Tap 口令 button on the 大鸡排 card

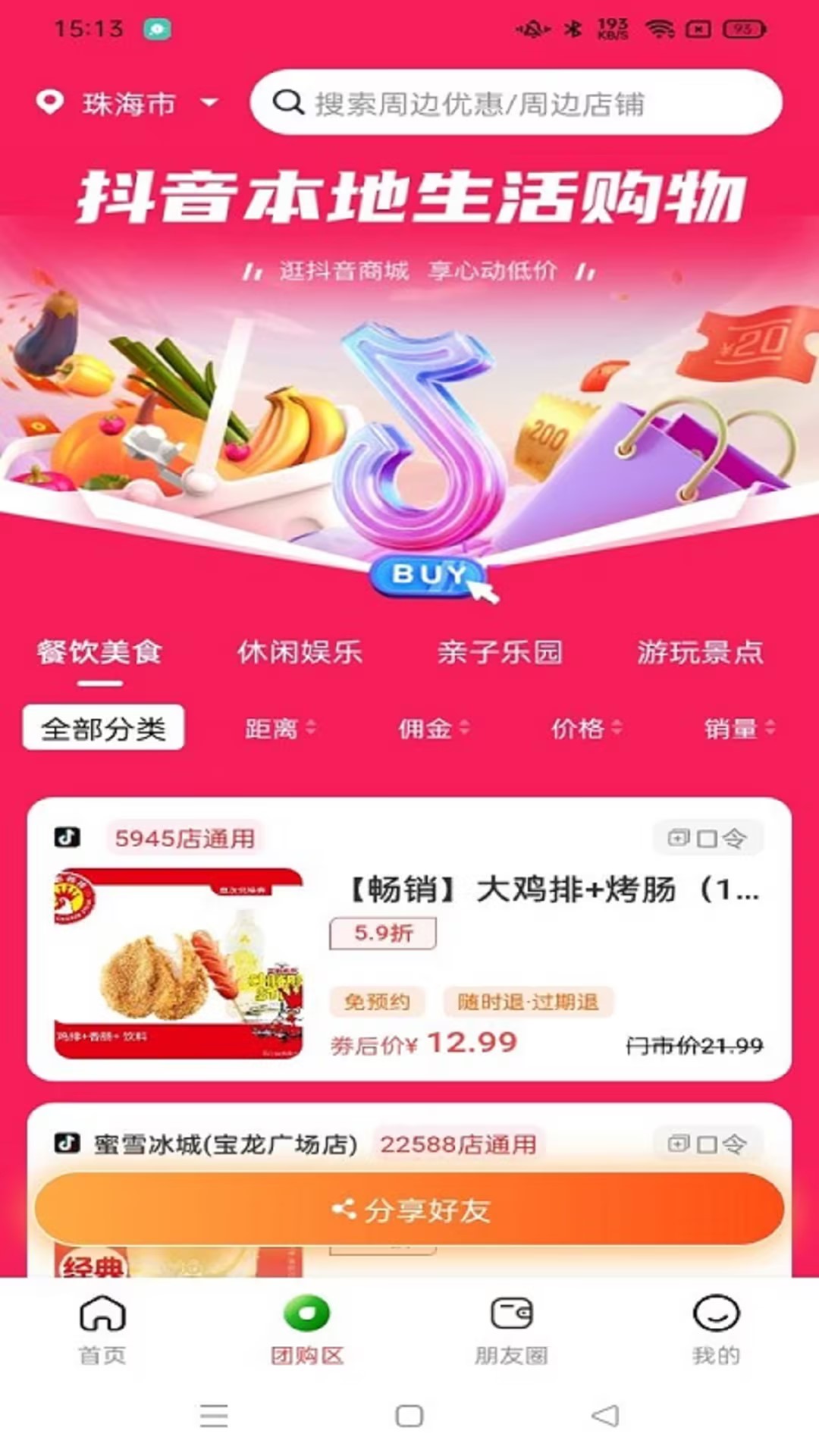click(x=708, y=838)
